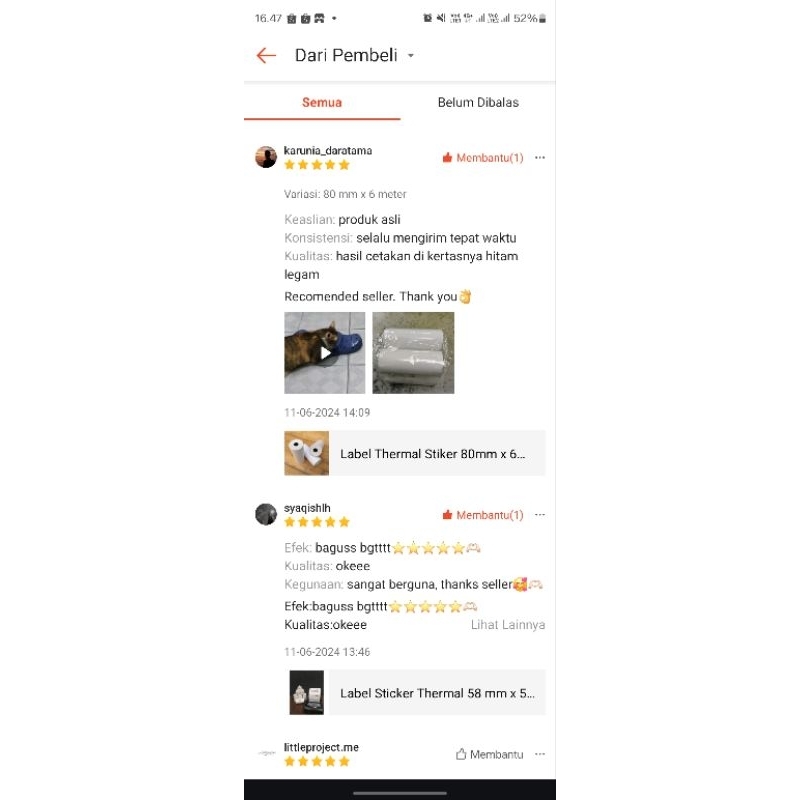The width and height of the screenshot is (800, 800).
Task: Open karunia_daratama's profile avatar
Action: point(266,157)
